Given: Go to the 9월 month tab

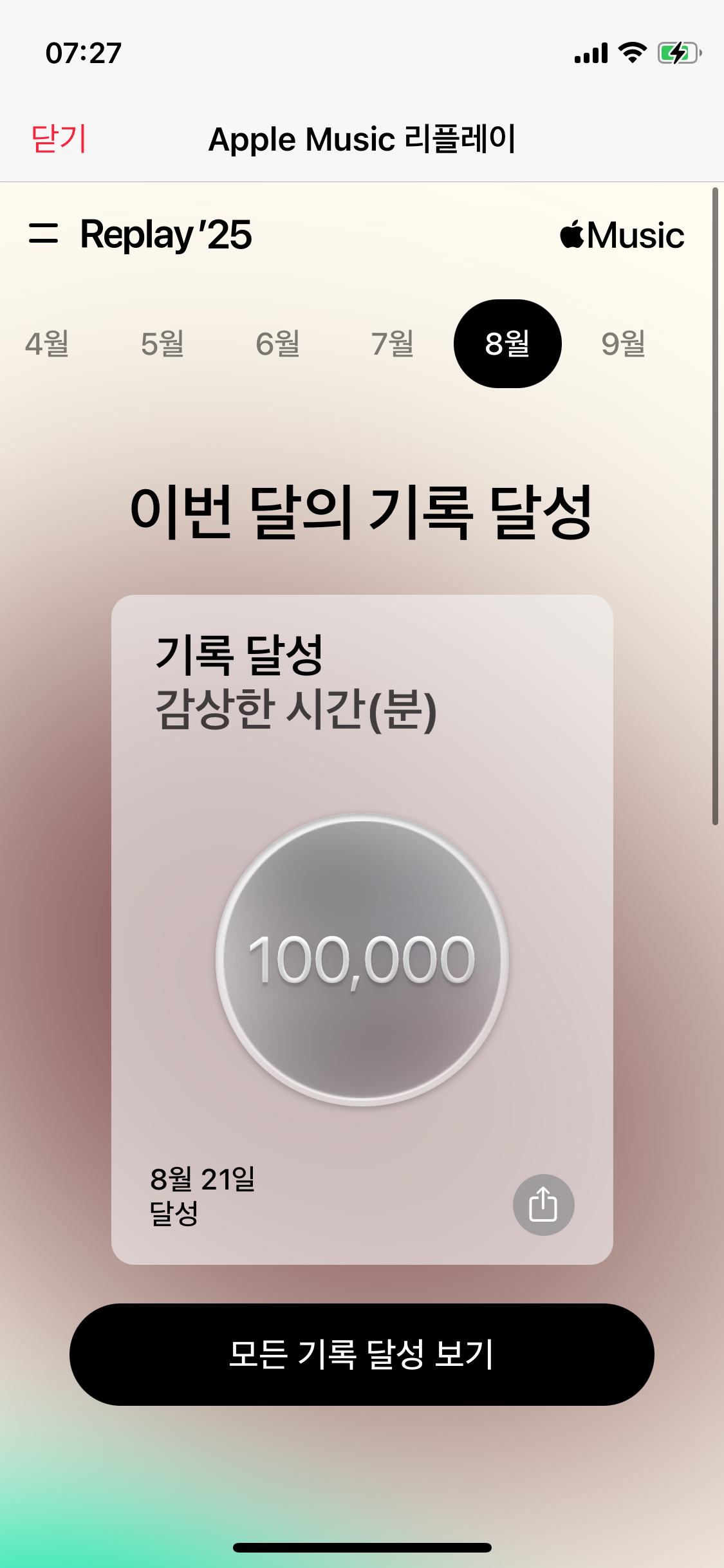Looking at the screenshot, I should 623,344.
